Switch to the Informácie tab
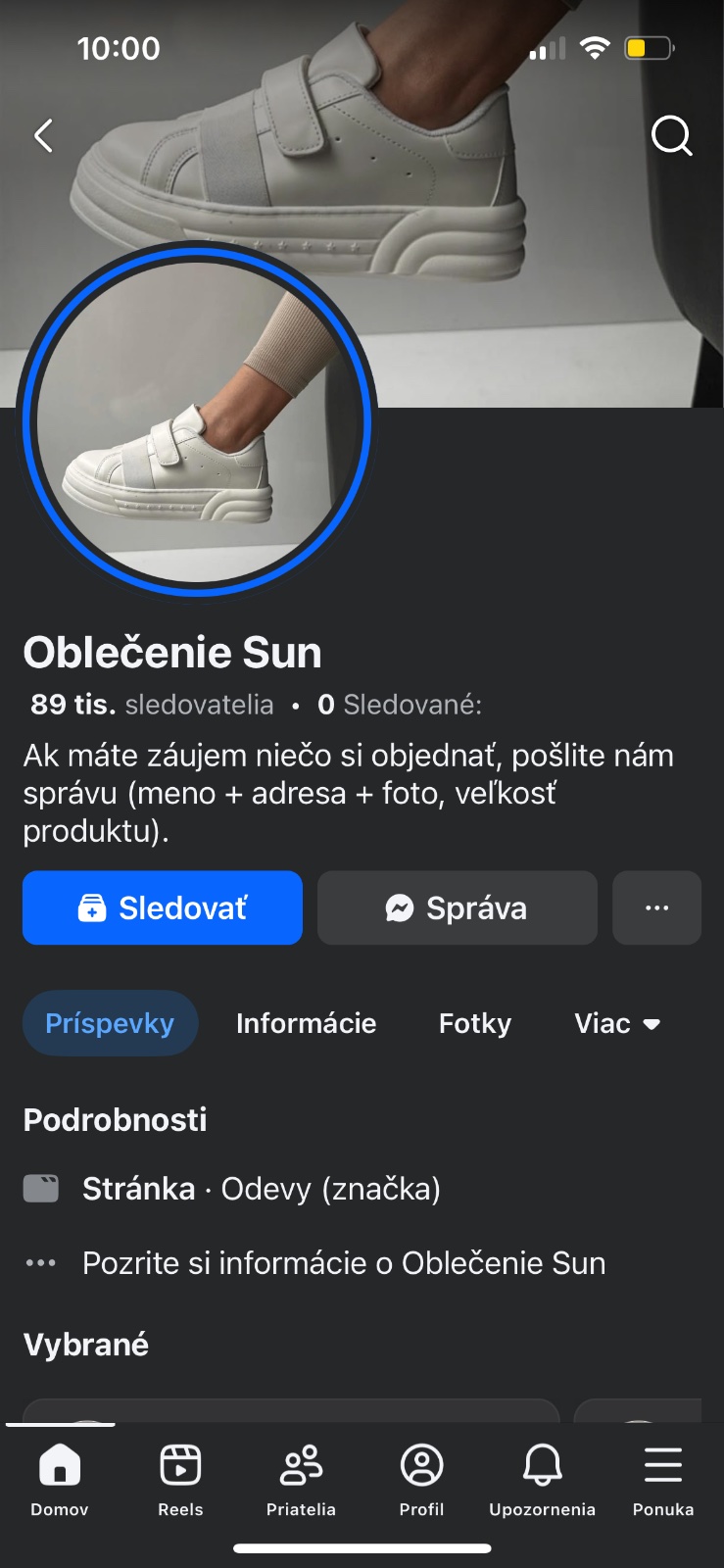The height and width of the screenshot is (1568, 724). click(x=306, y=1023)
